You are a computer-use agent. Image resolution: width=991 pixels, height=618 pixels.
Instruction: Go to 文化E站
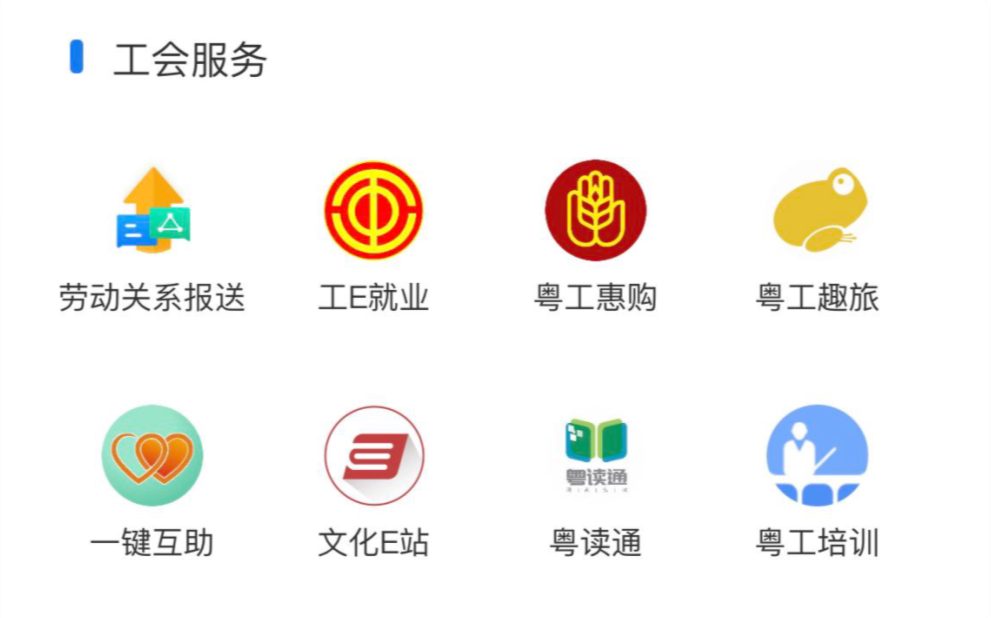[374, 456]
